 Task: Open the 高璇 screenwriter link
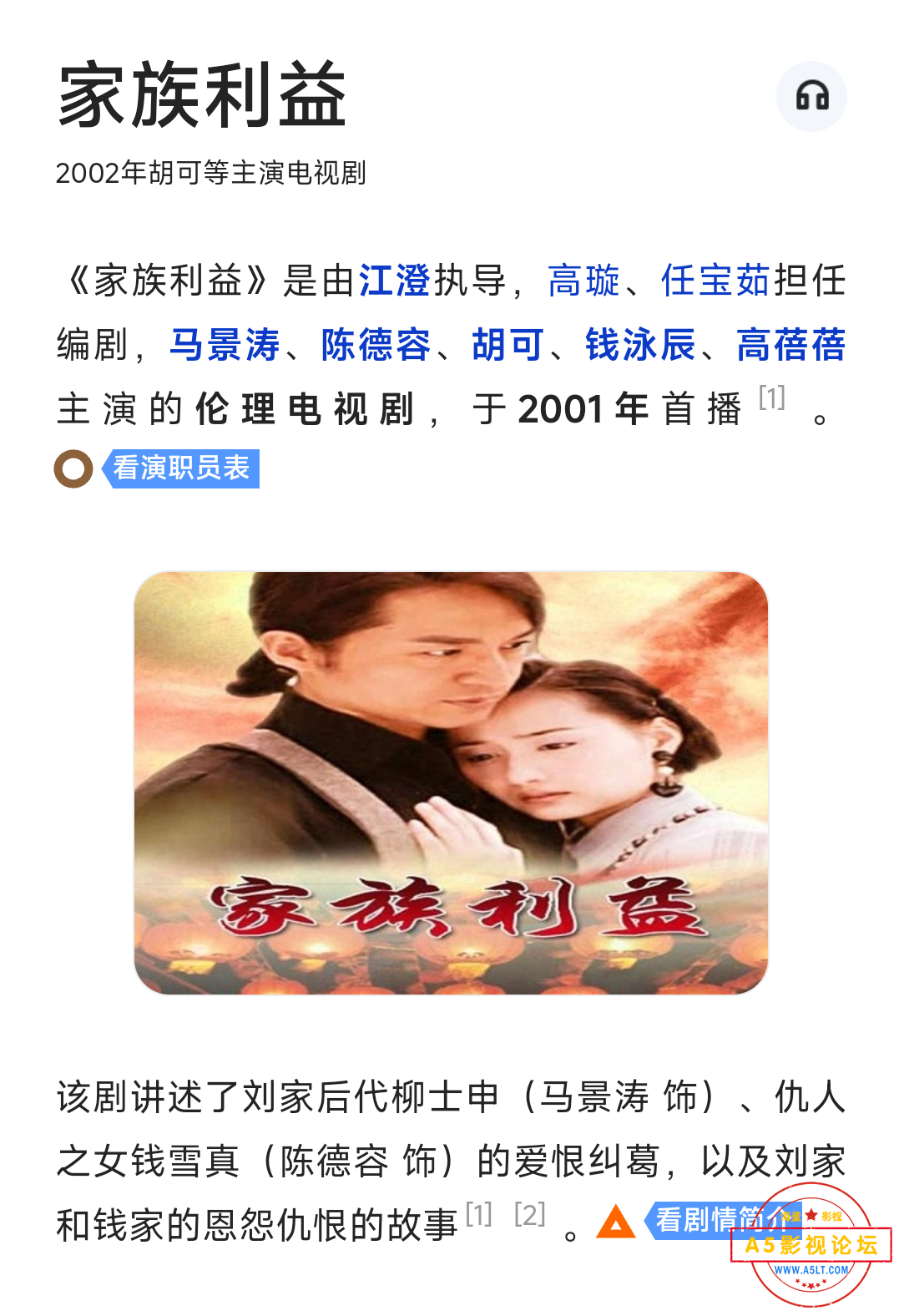[x=583, y=281]
